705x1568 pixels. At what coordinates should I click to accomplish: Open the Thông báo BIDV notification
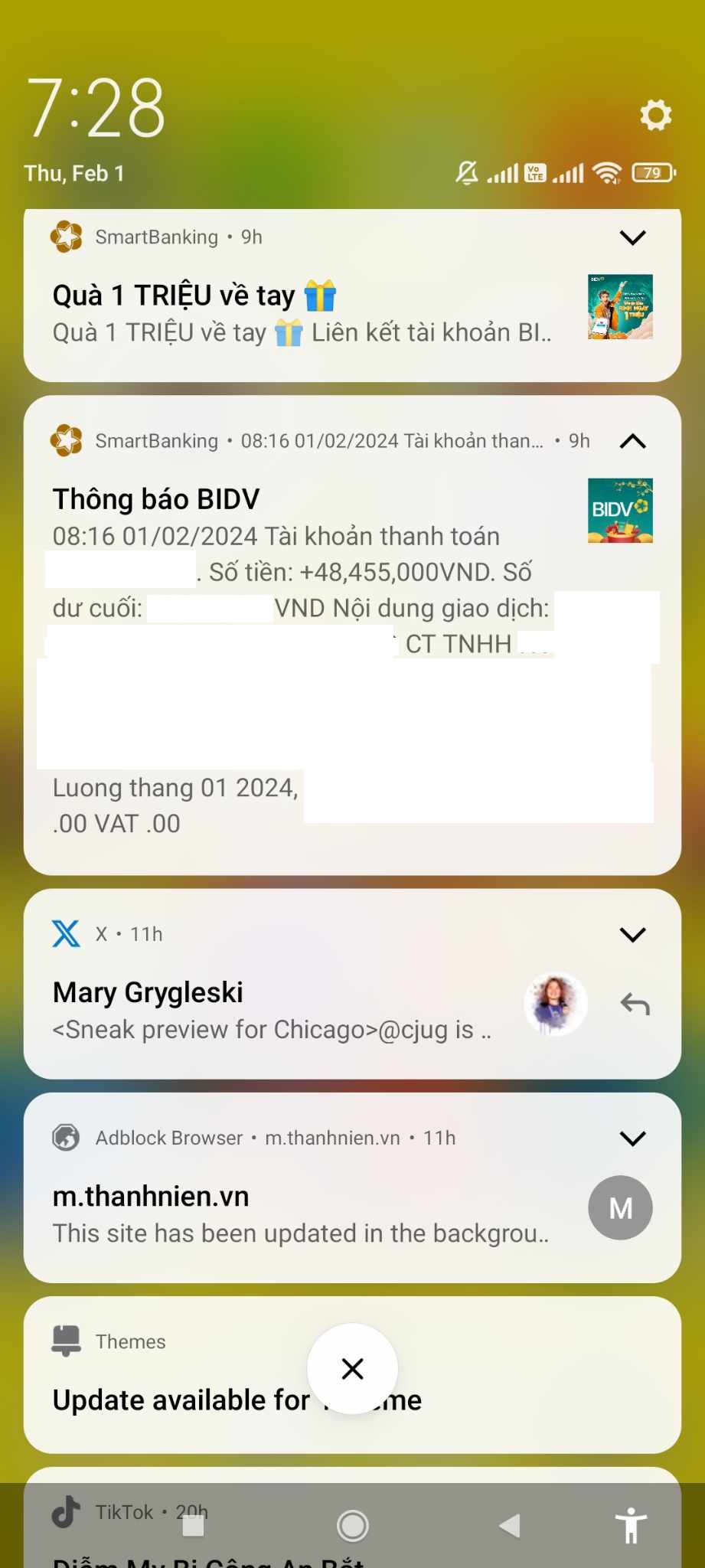352,635
